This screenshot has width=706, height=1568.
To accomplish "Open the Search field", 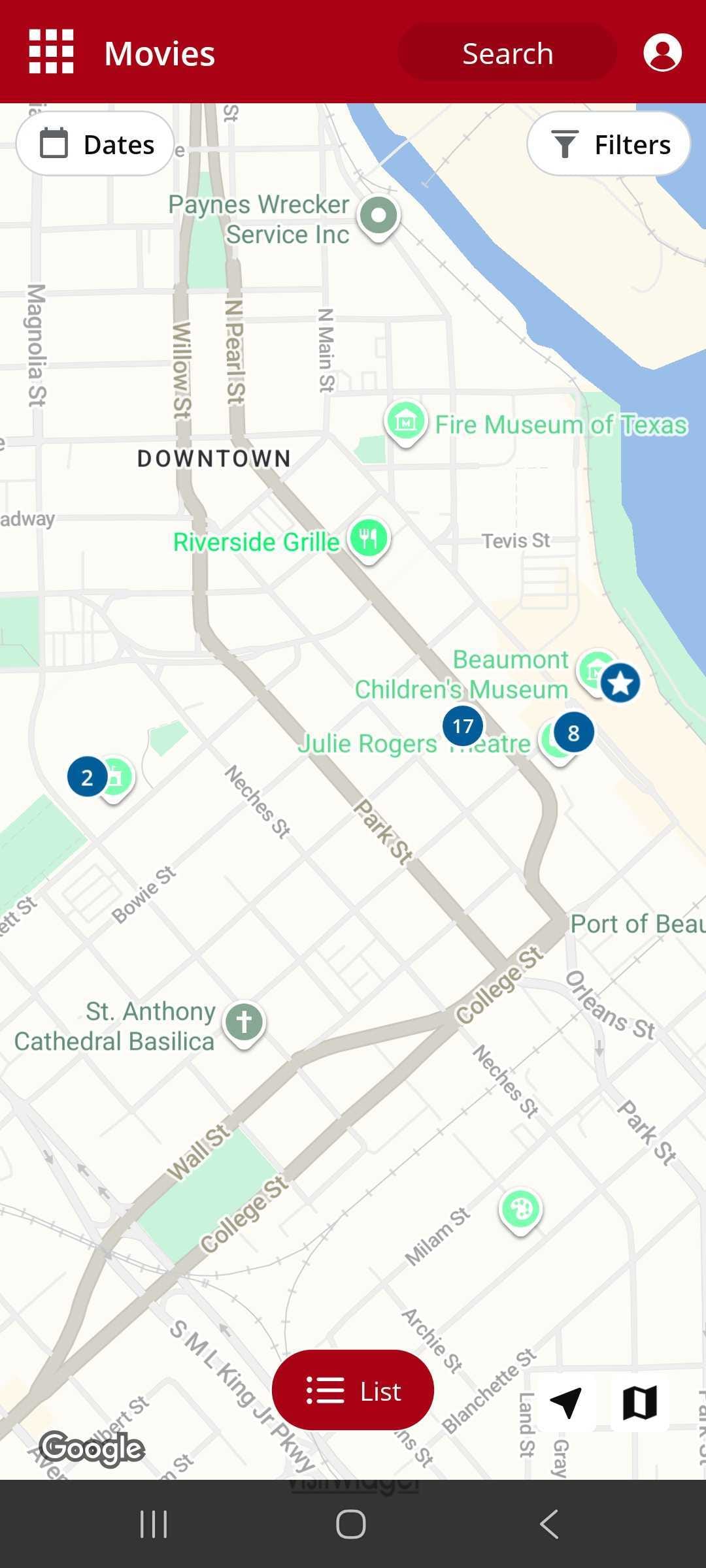I will coord(507,53).
